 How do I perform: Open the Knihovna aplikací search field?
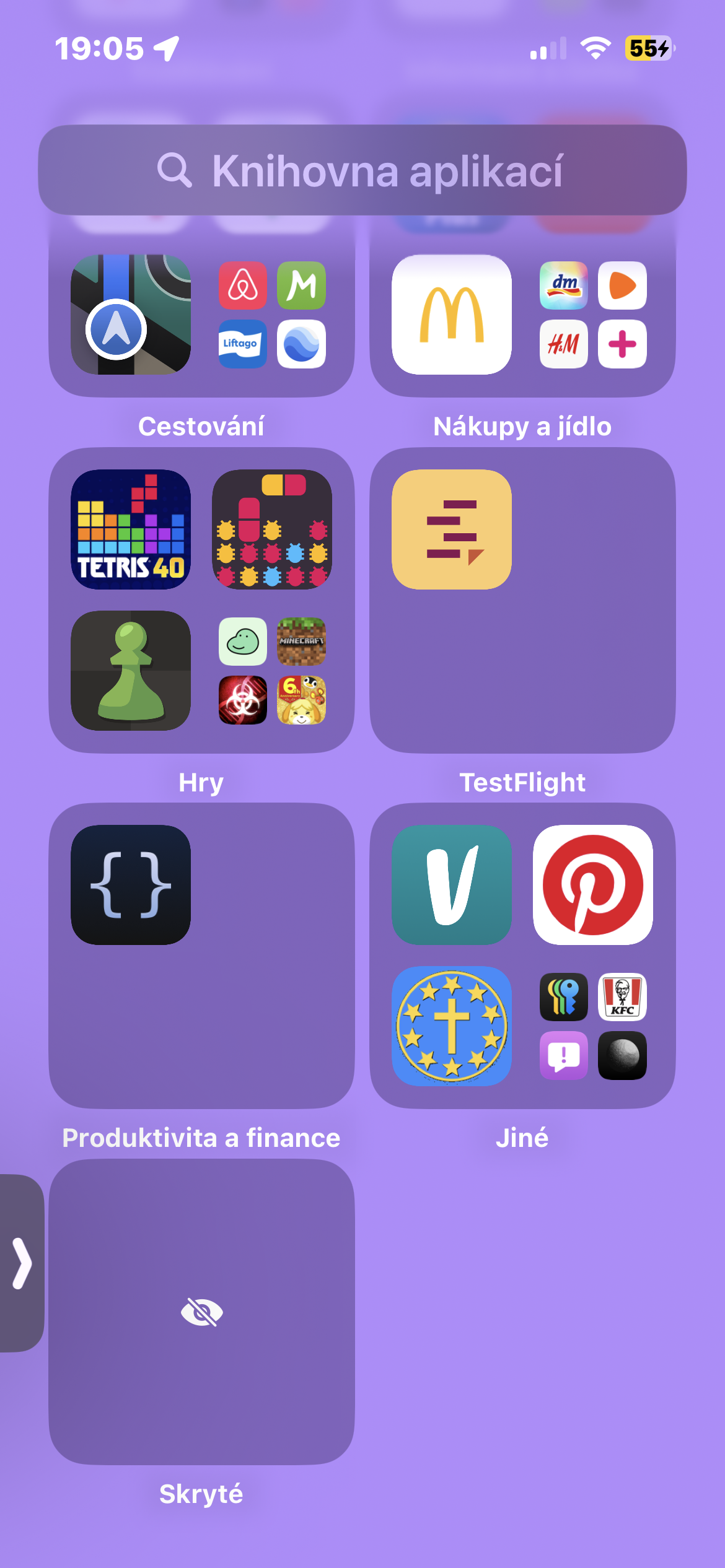pyautogui.click(x=362, y=170)
